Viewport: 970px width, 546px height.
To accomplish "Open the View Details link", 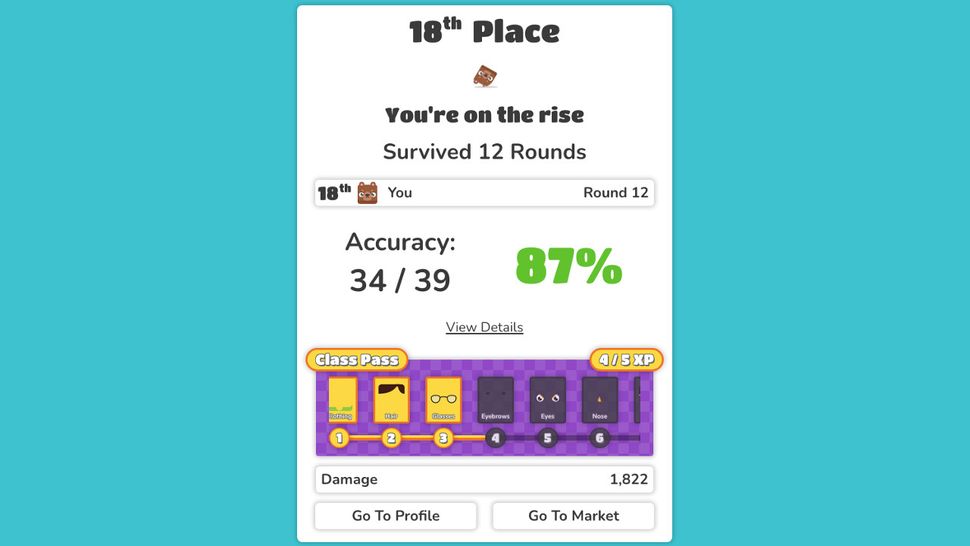I will coord(484,327).
